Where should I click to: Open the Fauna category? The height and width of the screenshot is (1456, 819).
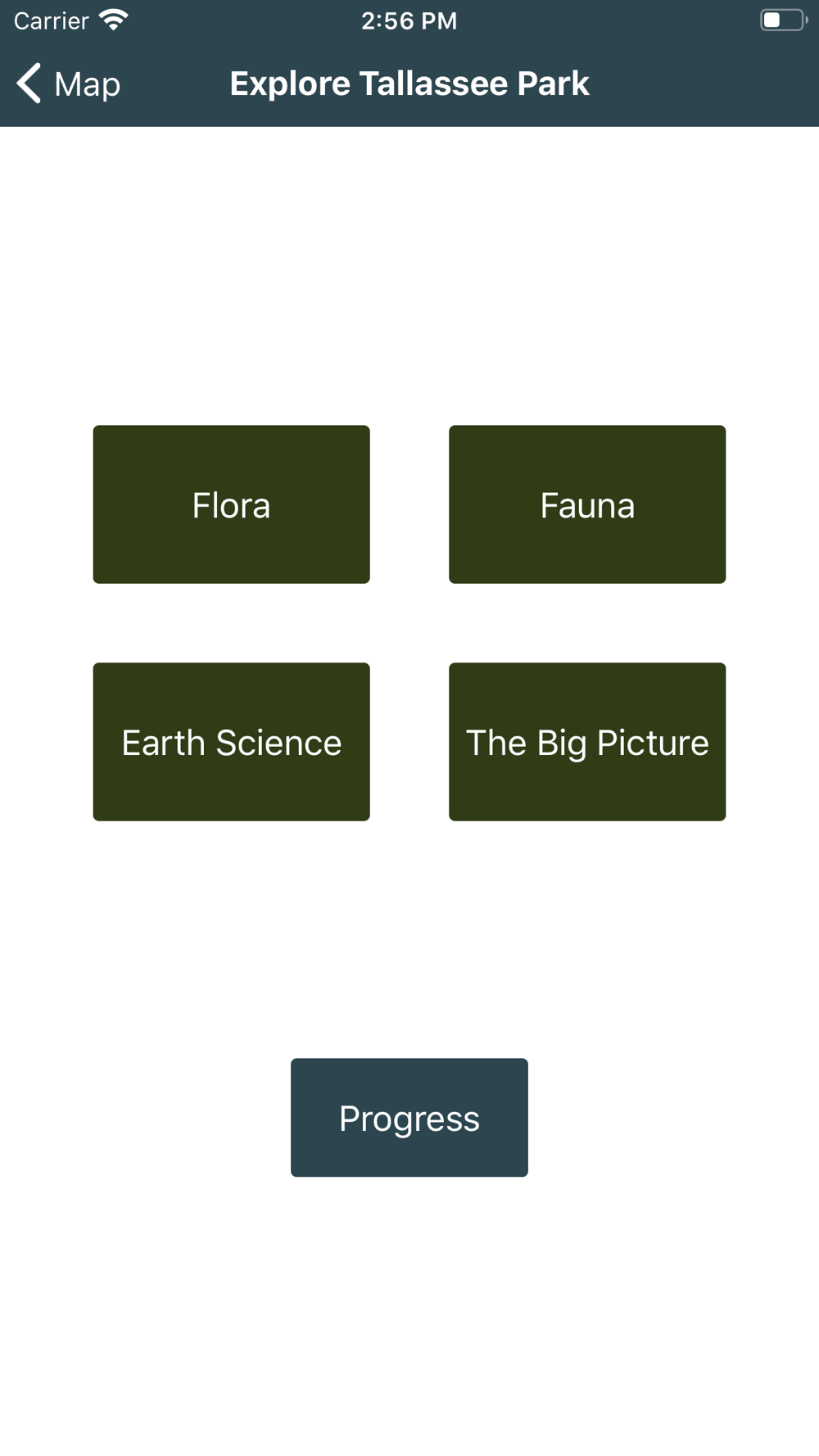tap(587, 504)
